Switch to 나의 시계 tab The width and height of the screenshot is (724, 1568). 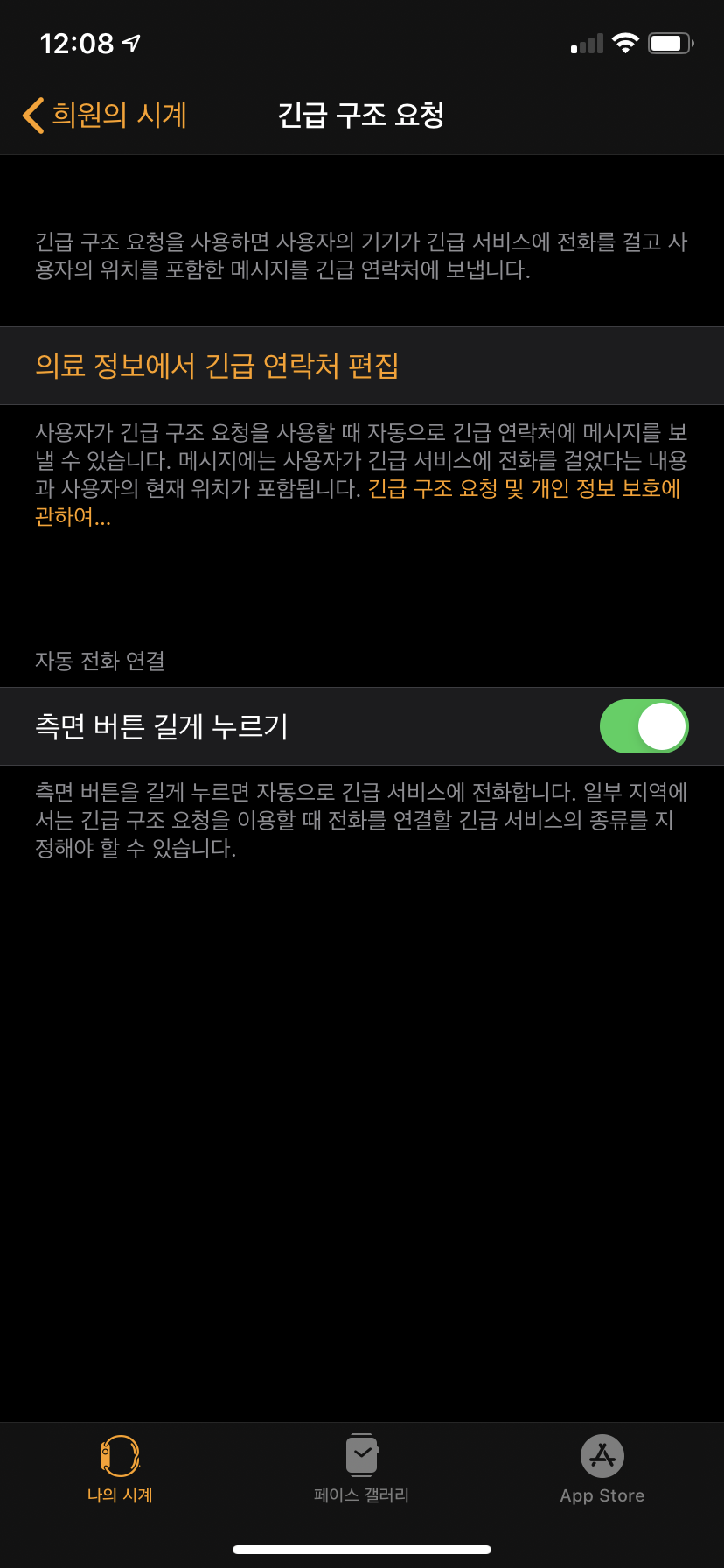(x=120, y=1468)
